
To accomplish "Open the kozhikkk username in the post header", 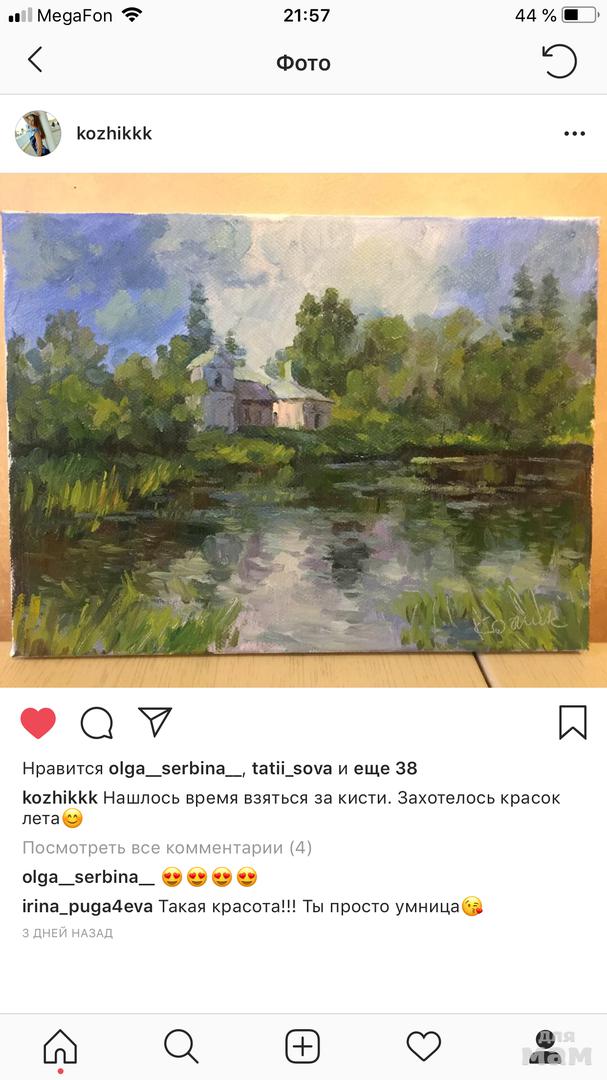I will tap(114, 133).
